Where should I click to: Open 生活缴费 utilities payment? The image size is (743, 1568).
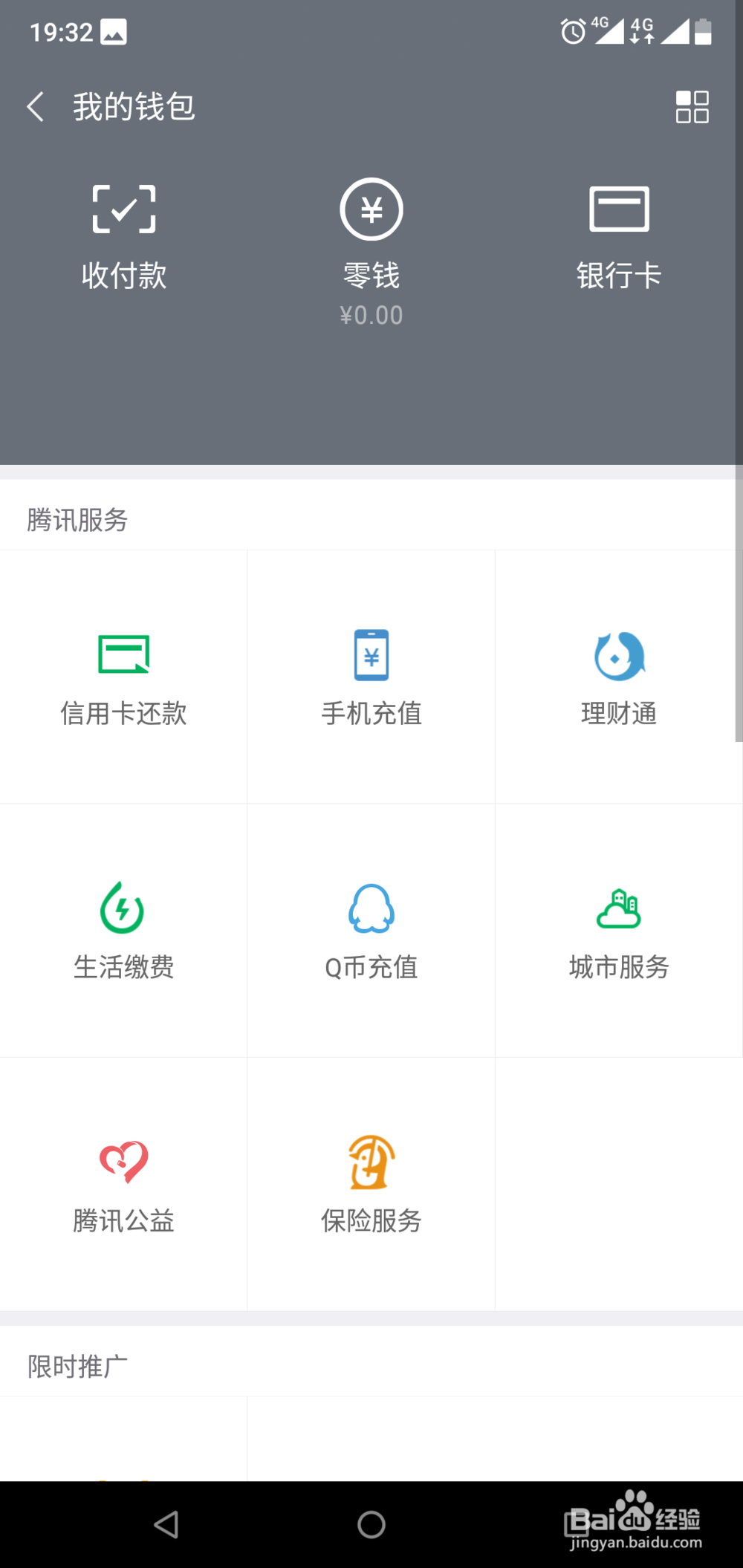[x=124, y=931]
